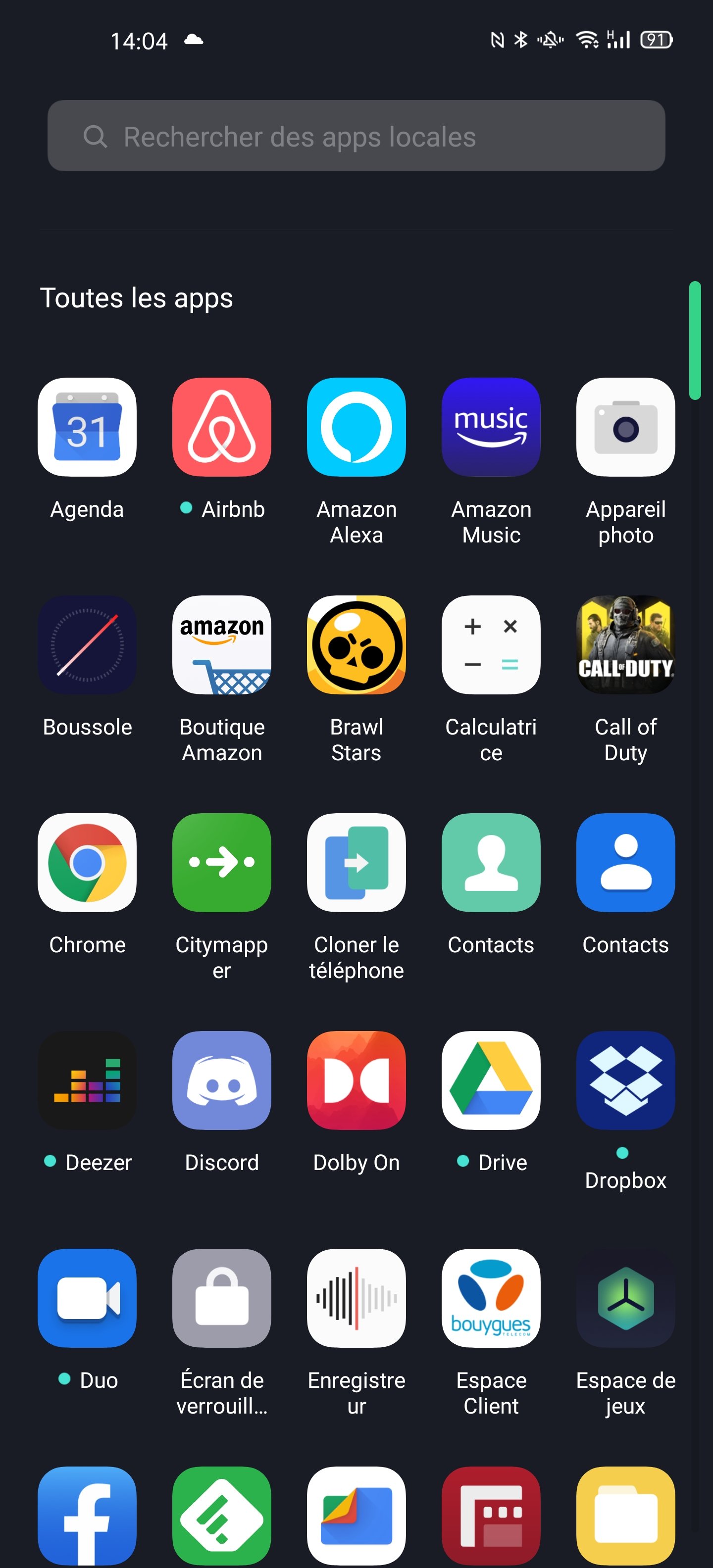
Task: Open Chrome browser
Action: point(87,863)
